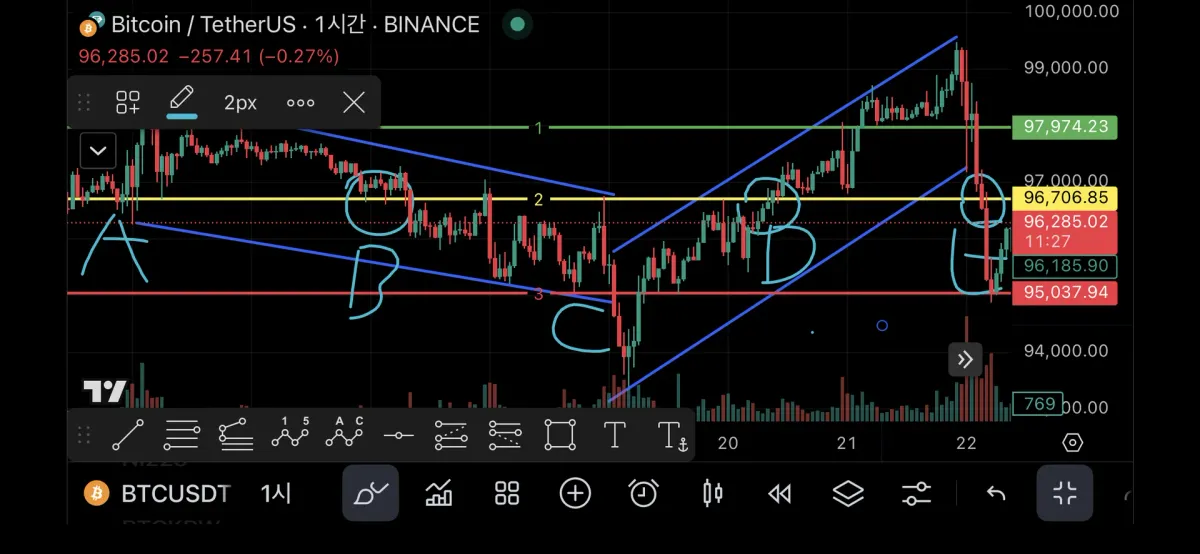Viewport: 1200px width, 554px height.
Task: Select the plain text tool
Action: (x=614, y=435)
